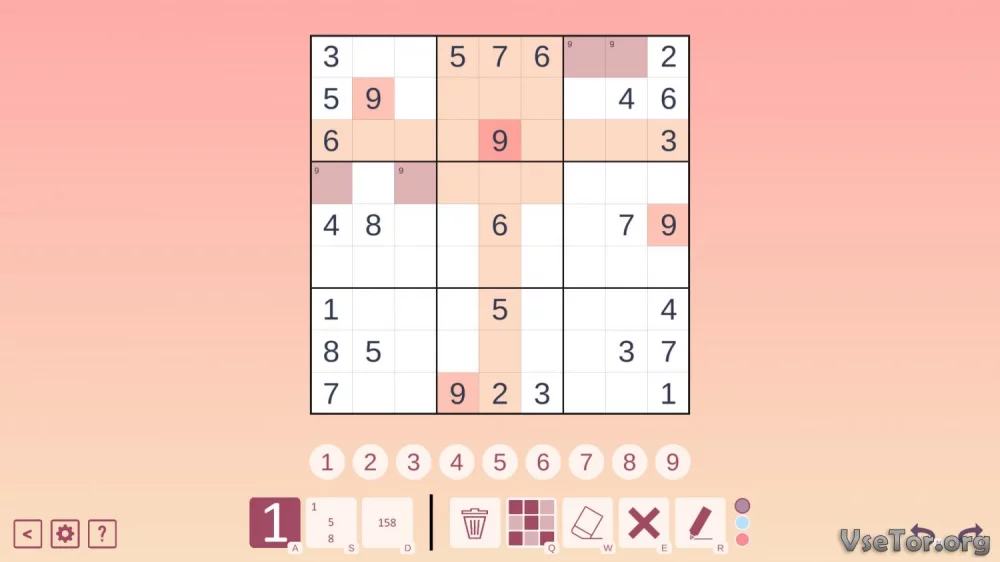Open the help question mark
The height and width of the screenshot is (562, 1000).
102,534
